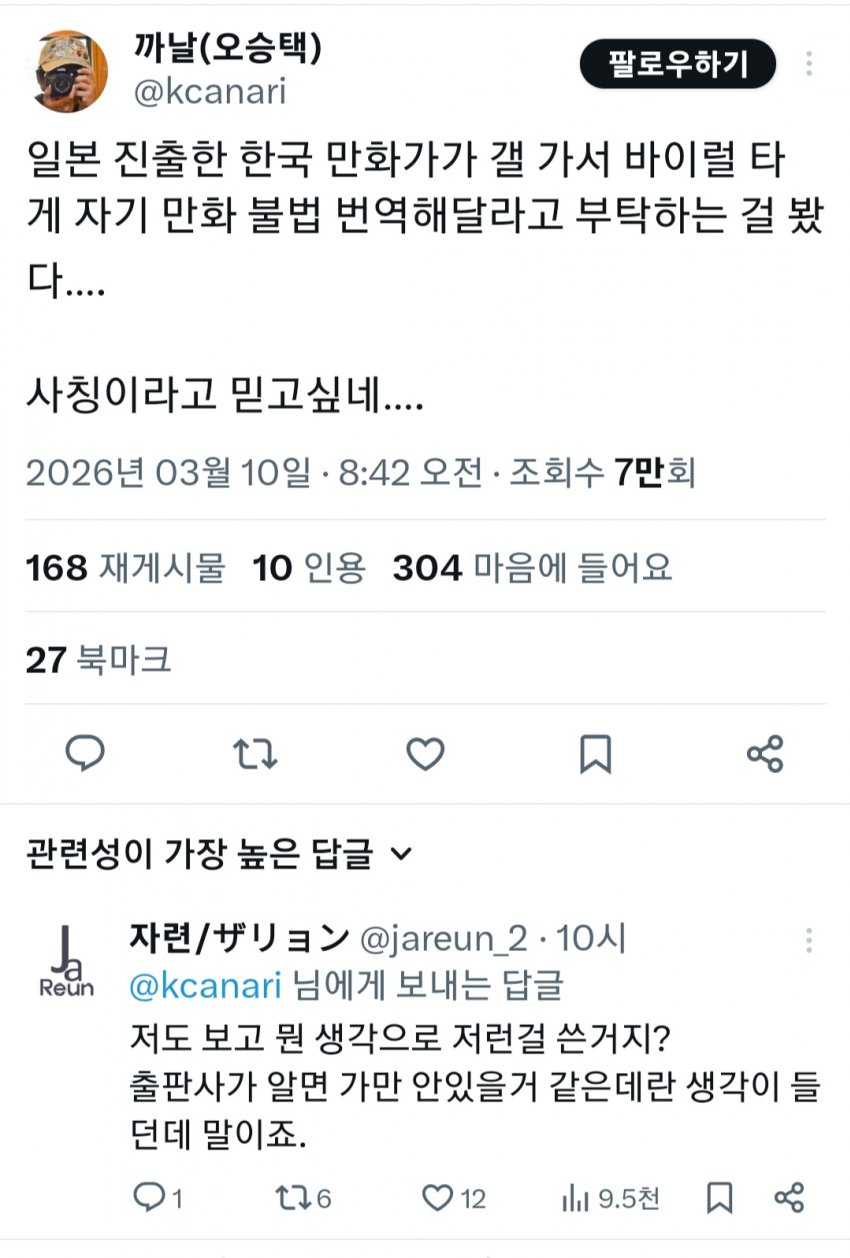View the 10 인용 quotes list
The image size is (850, 1258).
coord(309,568)
